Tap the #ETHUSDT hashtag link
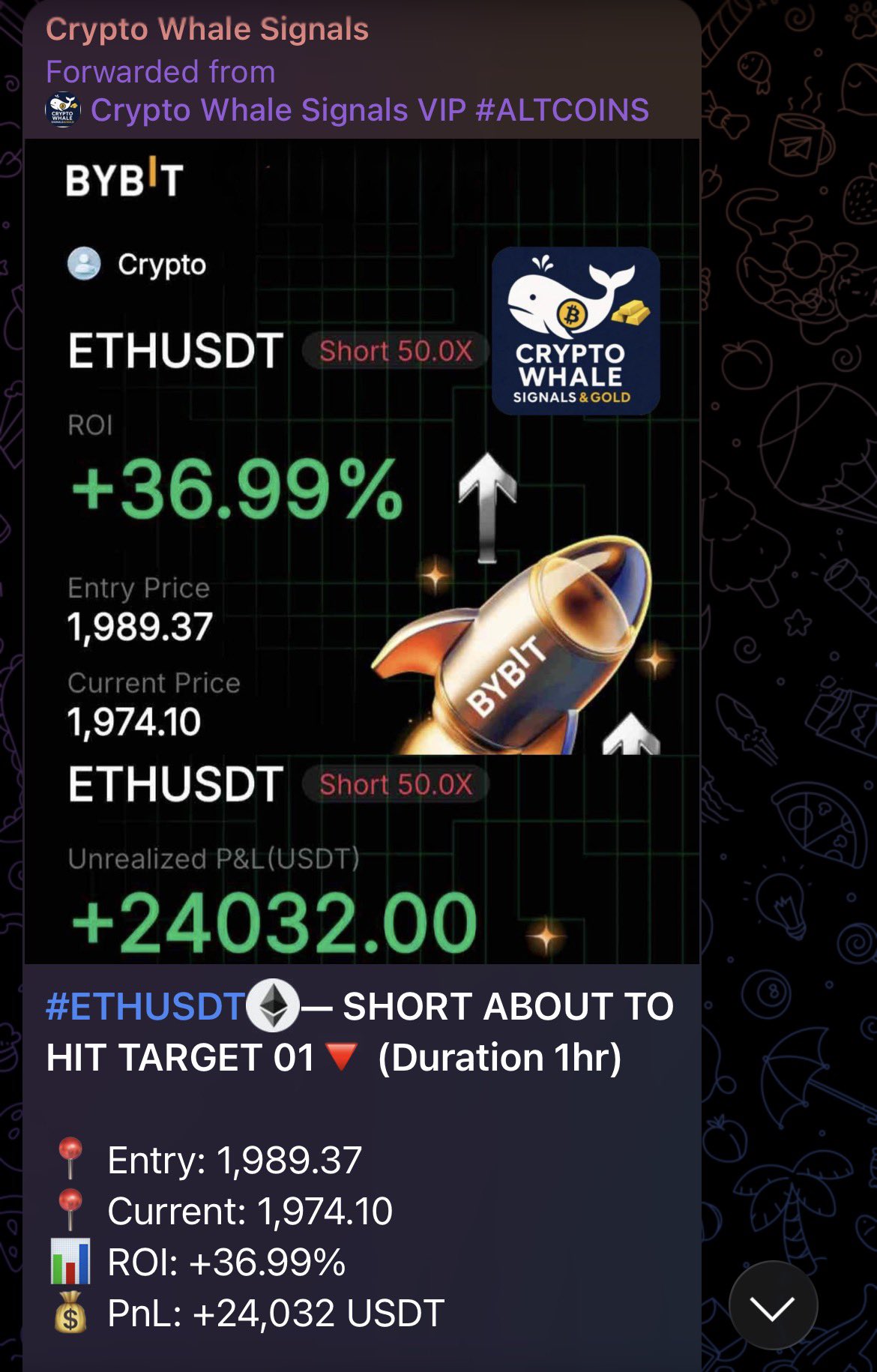The width and height of the screenshot is (877, 1372). 145,1006
